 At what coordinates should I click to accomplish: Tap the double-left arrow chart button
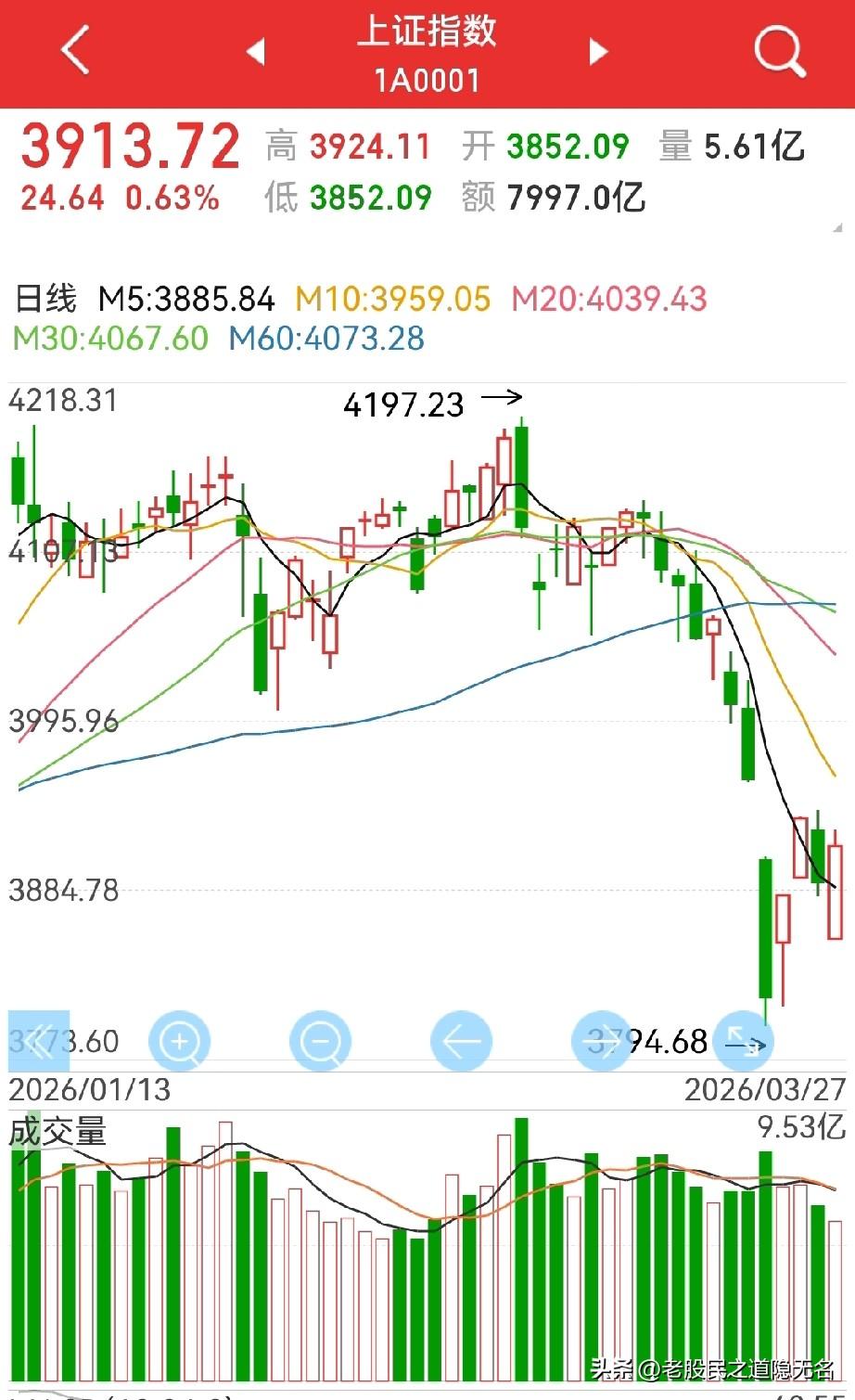point(39,1042)
